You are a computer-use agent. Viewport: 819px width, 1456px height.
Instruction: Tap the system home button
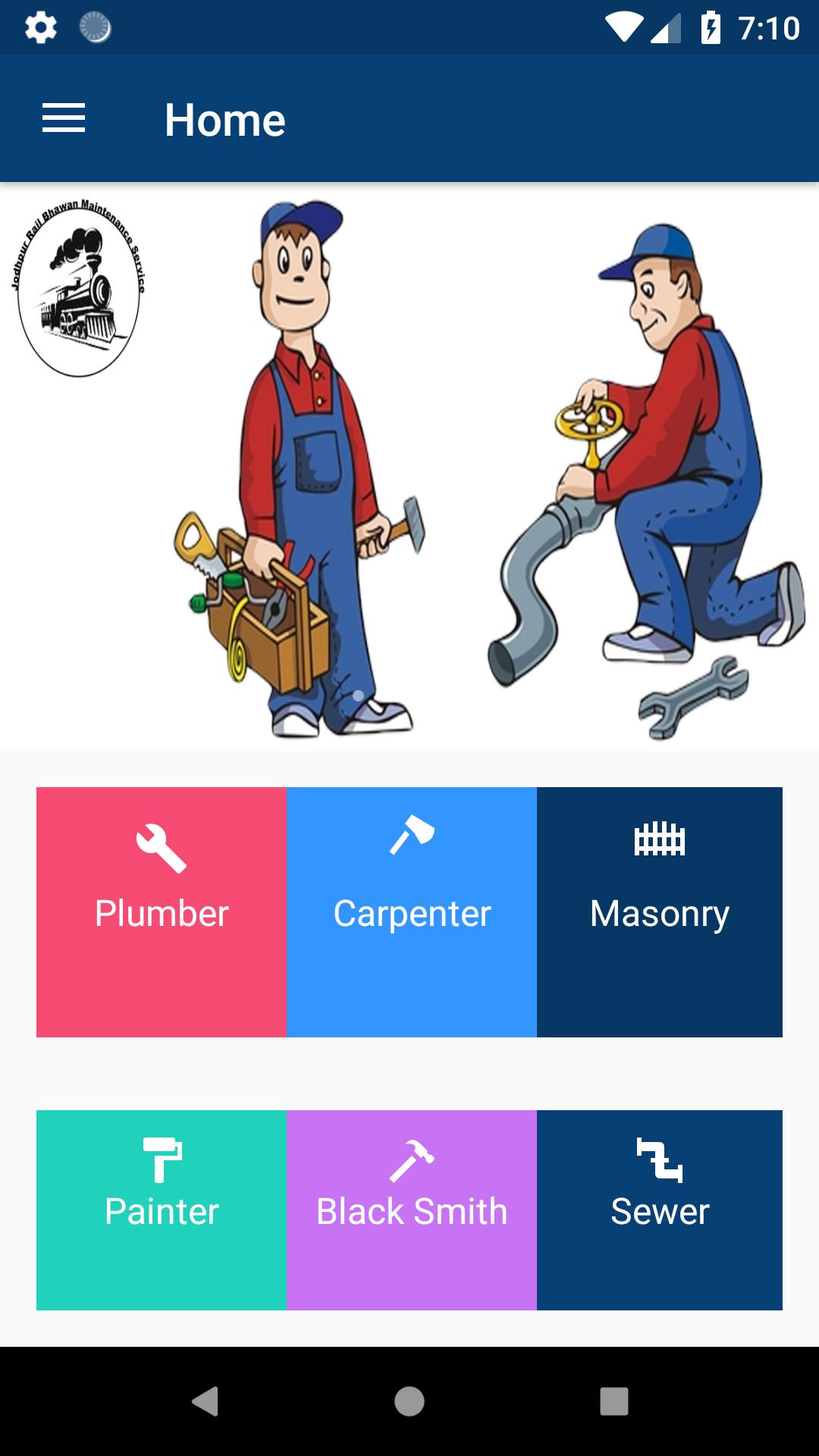tap(409, 1401)
